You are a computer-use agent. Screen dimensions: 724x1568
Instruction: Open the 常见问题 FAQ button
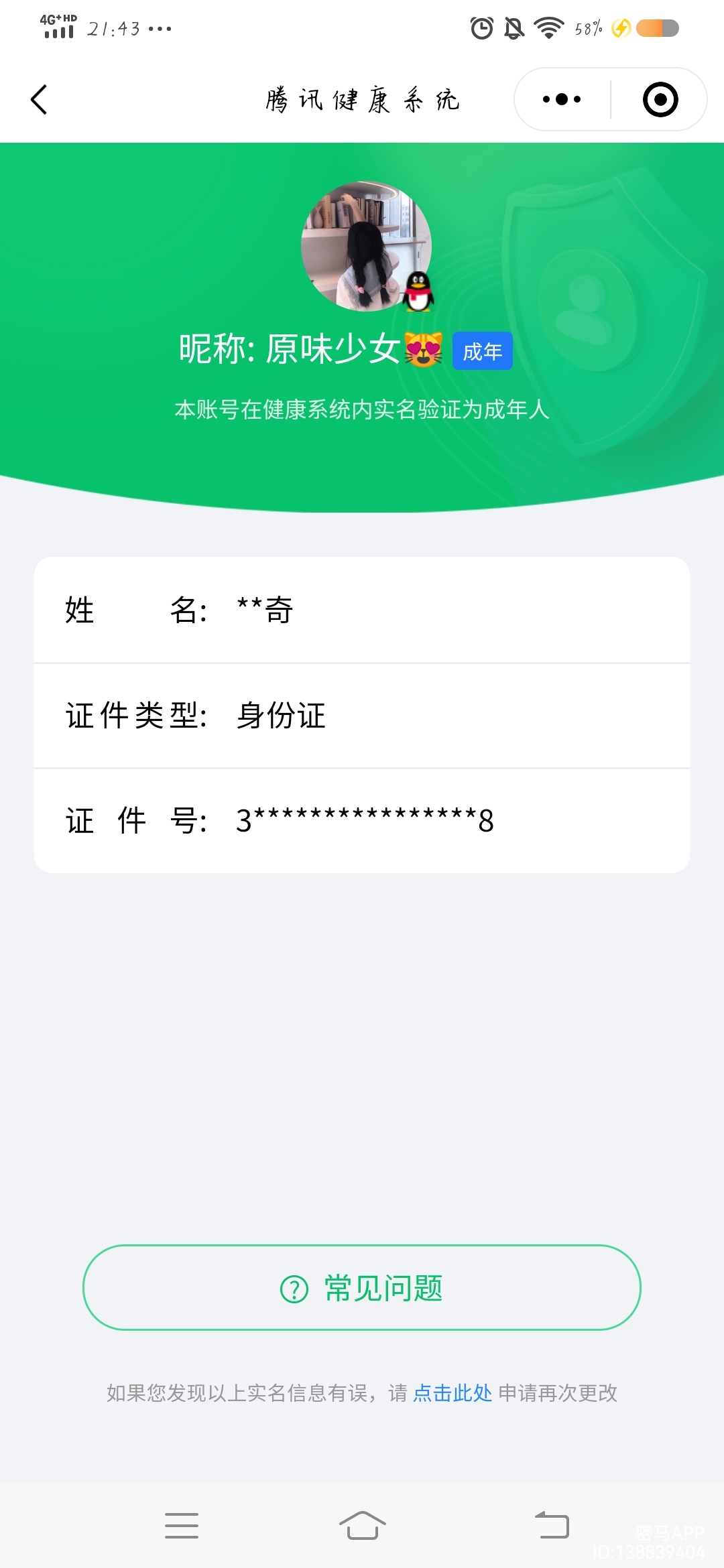coord(362,1287)
